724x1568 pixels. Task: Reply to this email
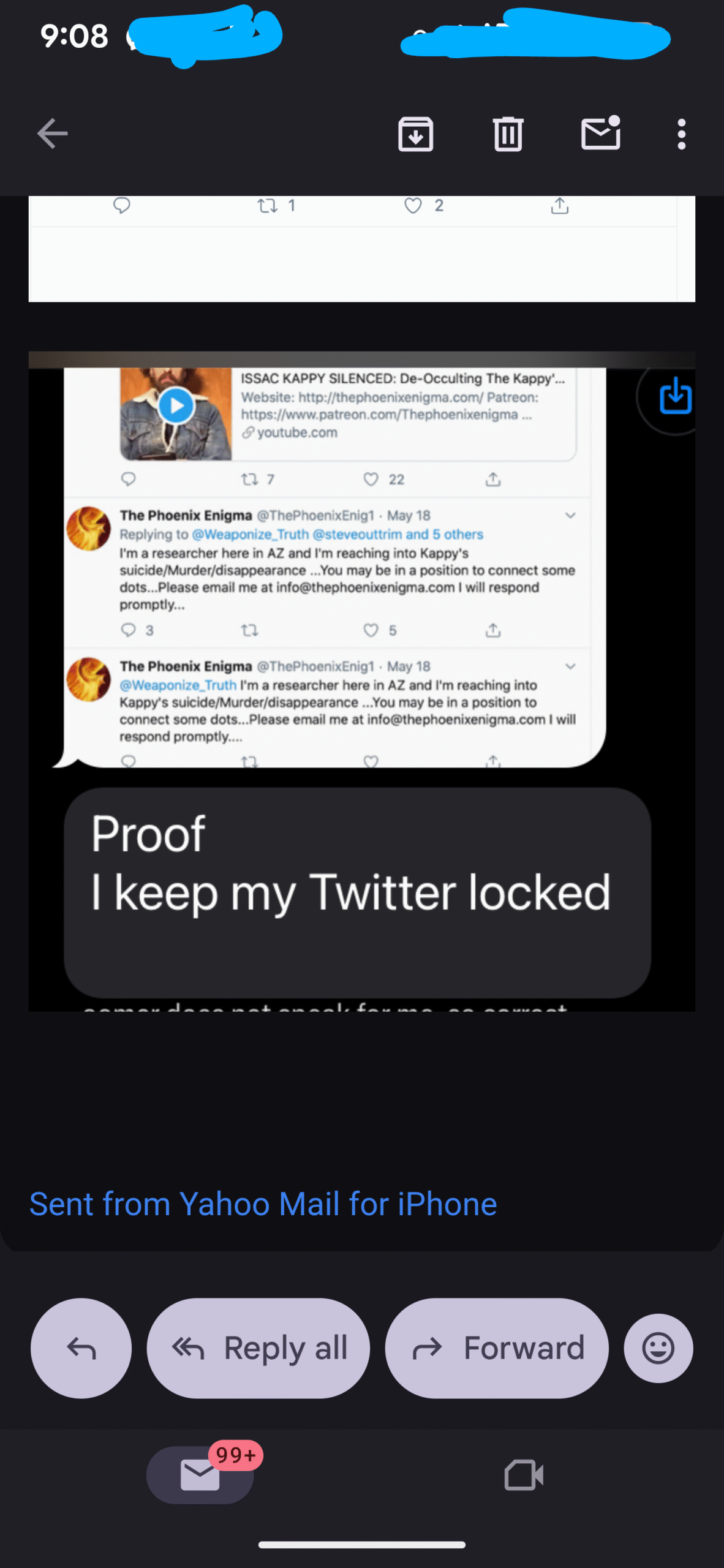tap(81, 1348)
